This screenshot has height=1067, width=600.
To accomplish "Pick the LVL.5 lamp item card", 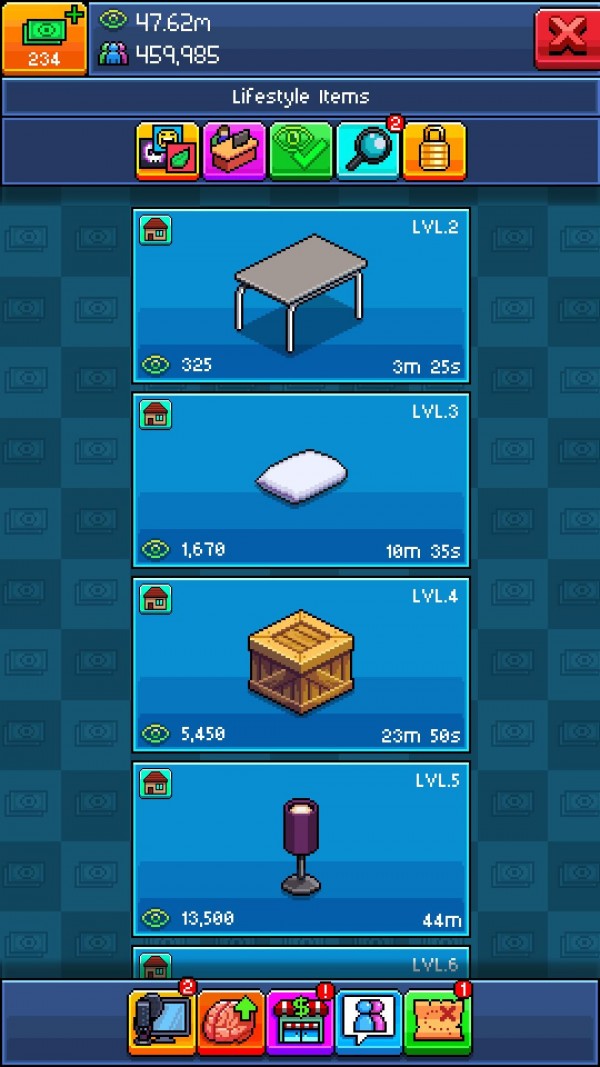I will pyautogui.click(x=301, y=849).
